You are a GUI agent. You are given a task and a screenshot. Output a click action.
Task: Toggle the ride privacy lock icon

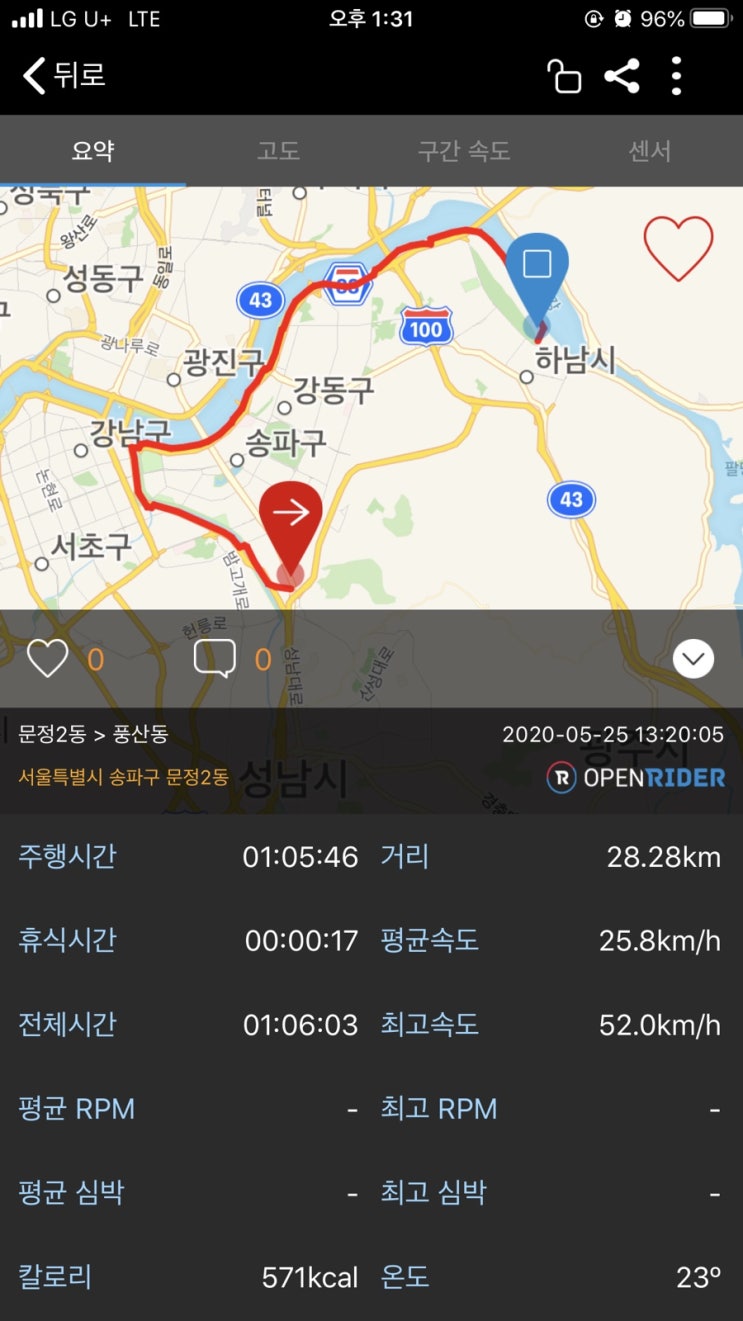coord(564,77)
